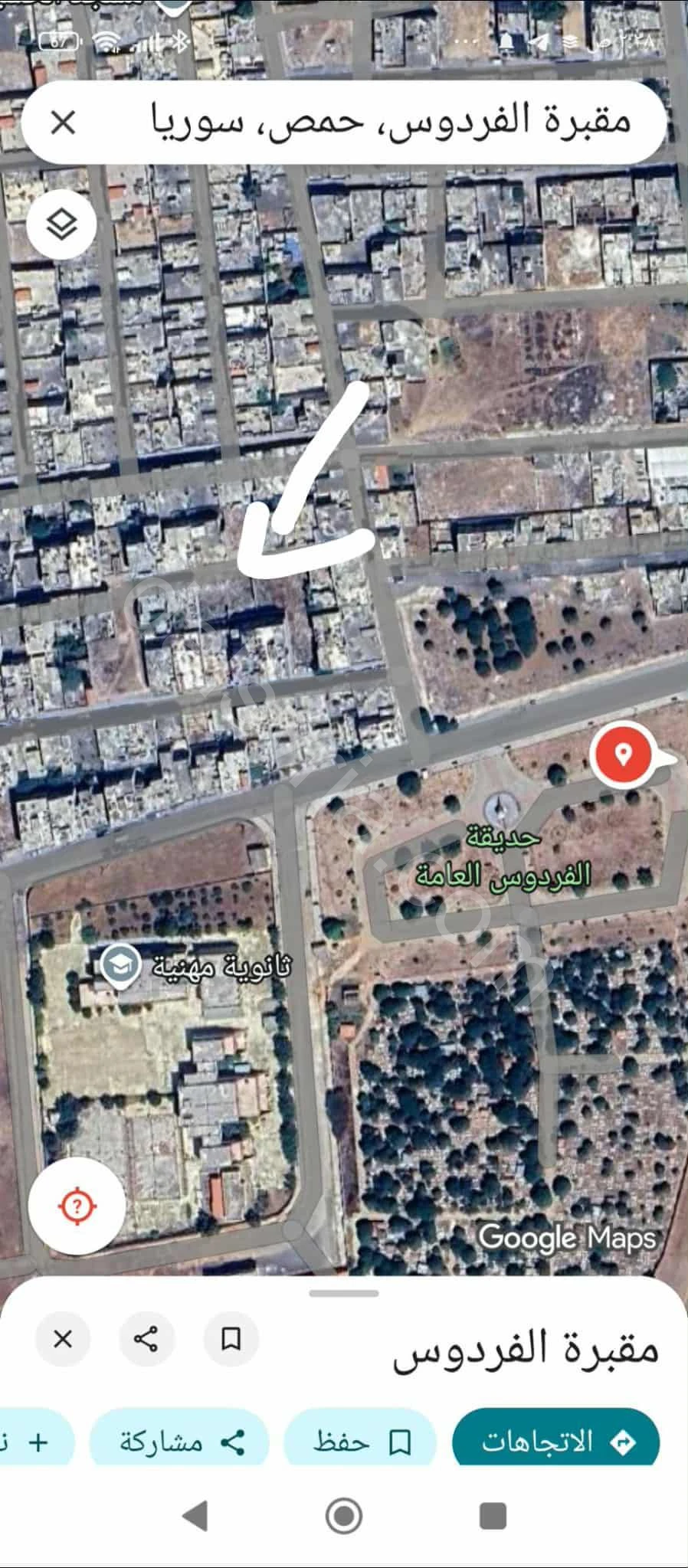Viewport: 688px width, 1568px height.
Task: Open the حديقة الفردوس العامة park label
Action: (503, 858)
